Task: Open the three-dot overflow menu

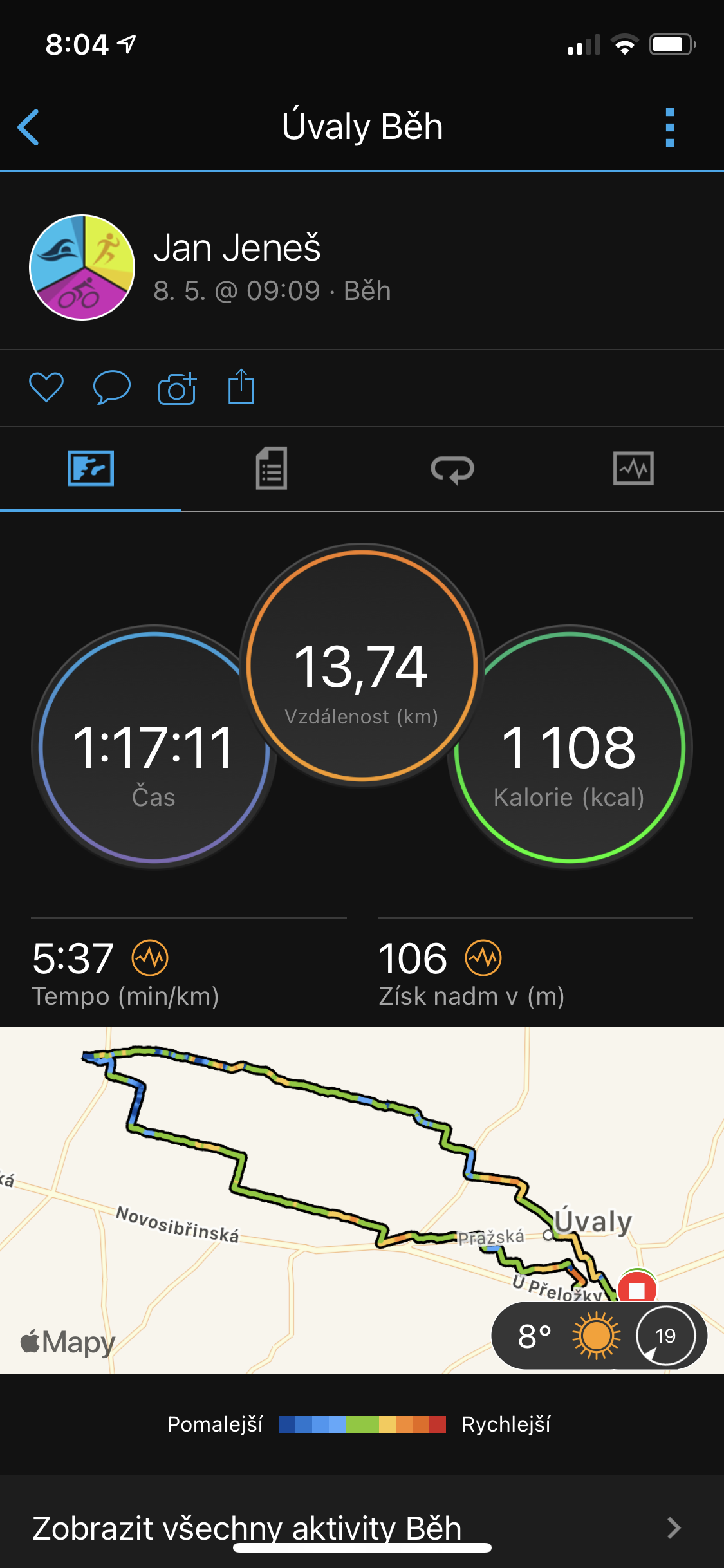Action: pyautogui.click(x=669, y=127)
